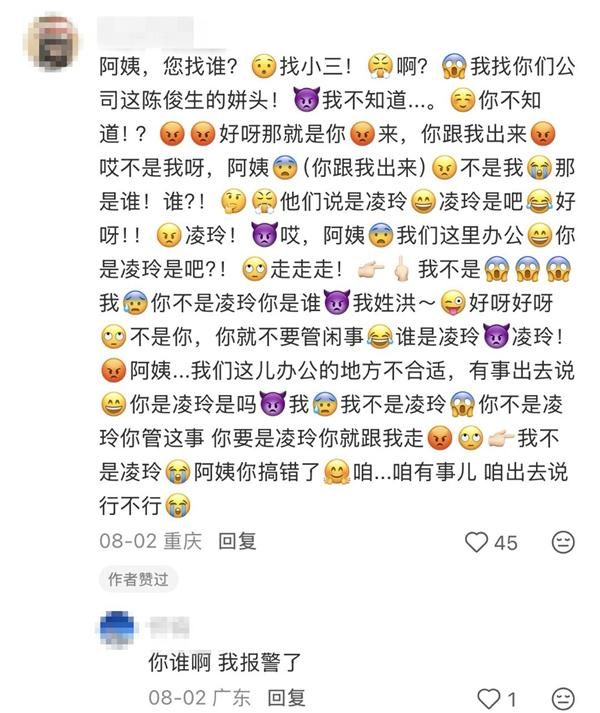Tap 回复 under the 重庆 comment
Viewport: 600px width, 713px height.
237,541
